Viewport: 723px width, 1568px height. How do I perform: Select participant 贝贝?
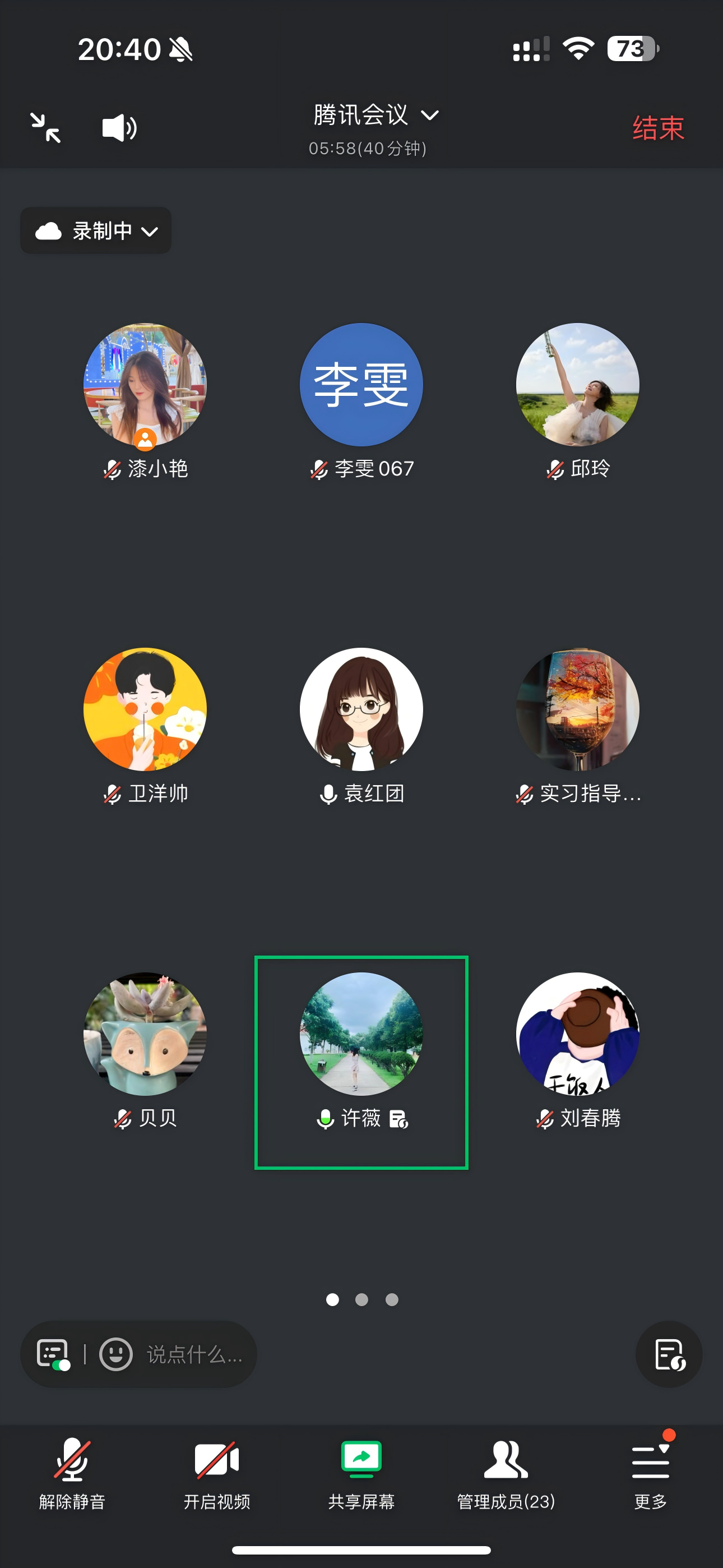pos(145,1034)
